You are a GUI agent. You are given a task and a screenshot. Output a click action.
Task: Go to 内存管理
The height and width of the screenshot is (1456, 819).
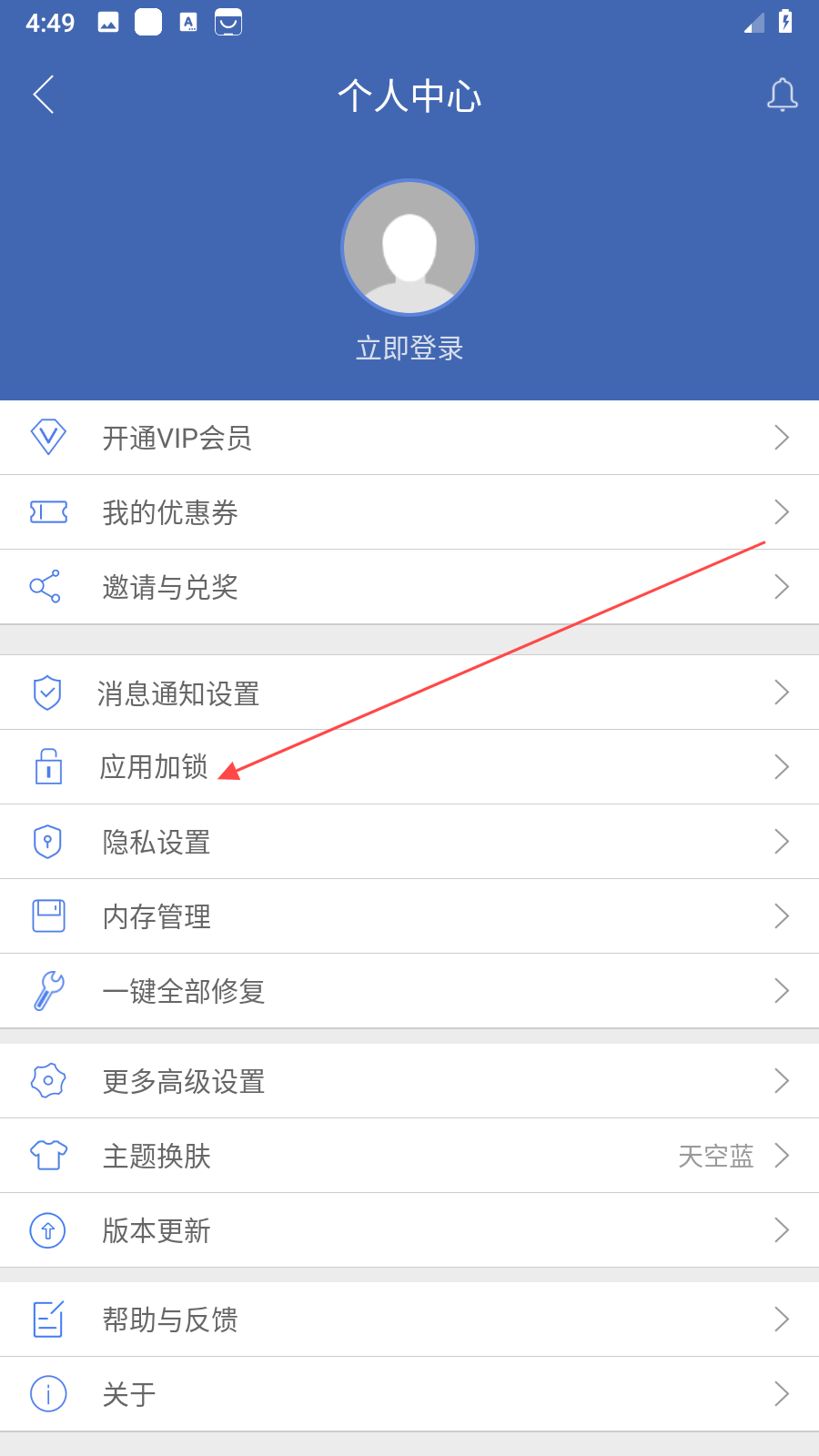point(409,916)
